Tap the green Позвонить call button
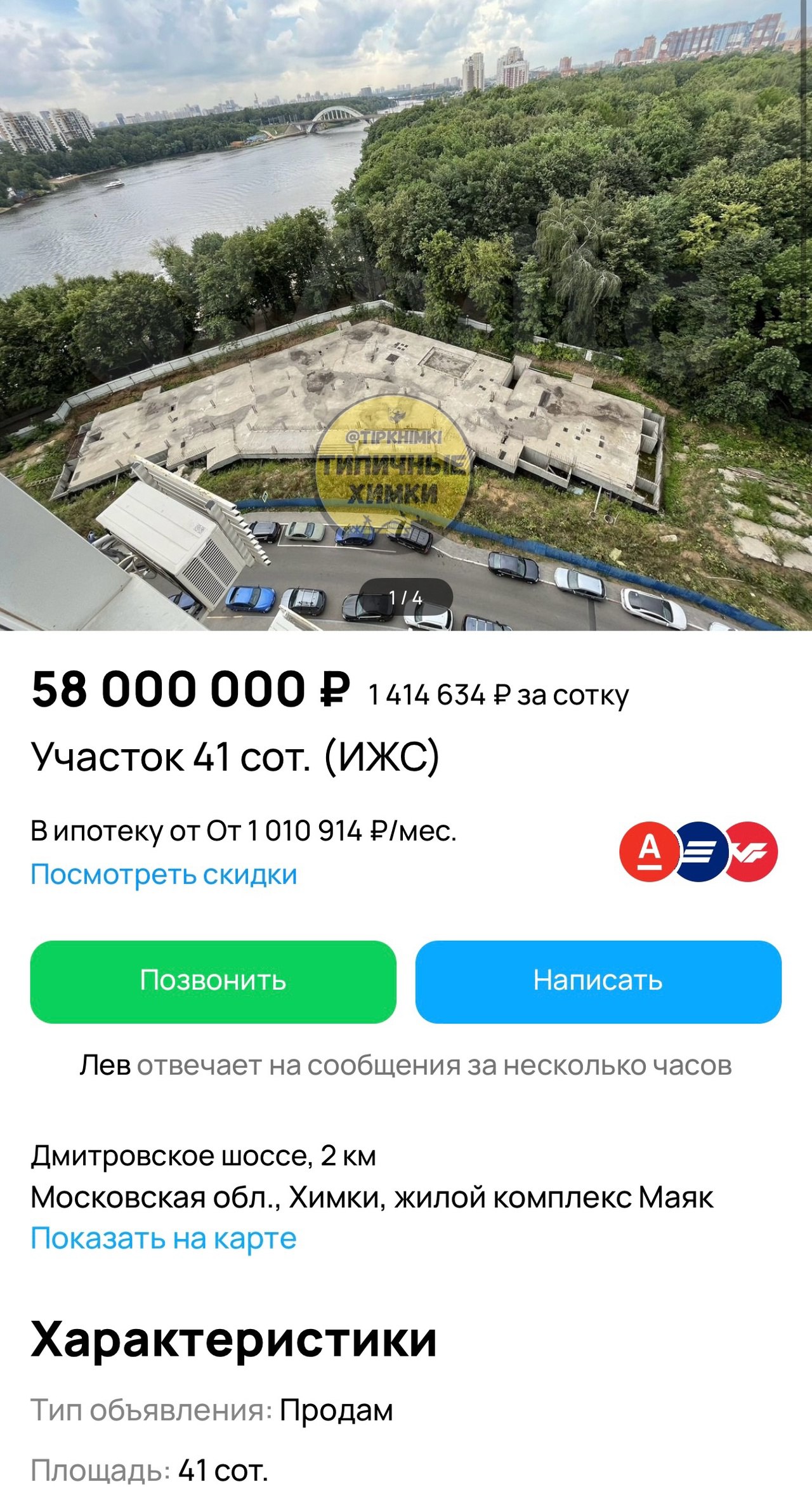Viewport: 812px width, 1494px height. (x=213, y=981)
